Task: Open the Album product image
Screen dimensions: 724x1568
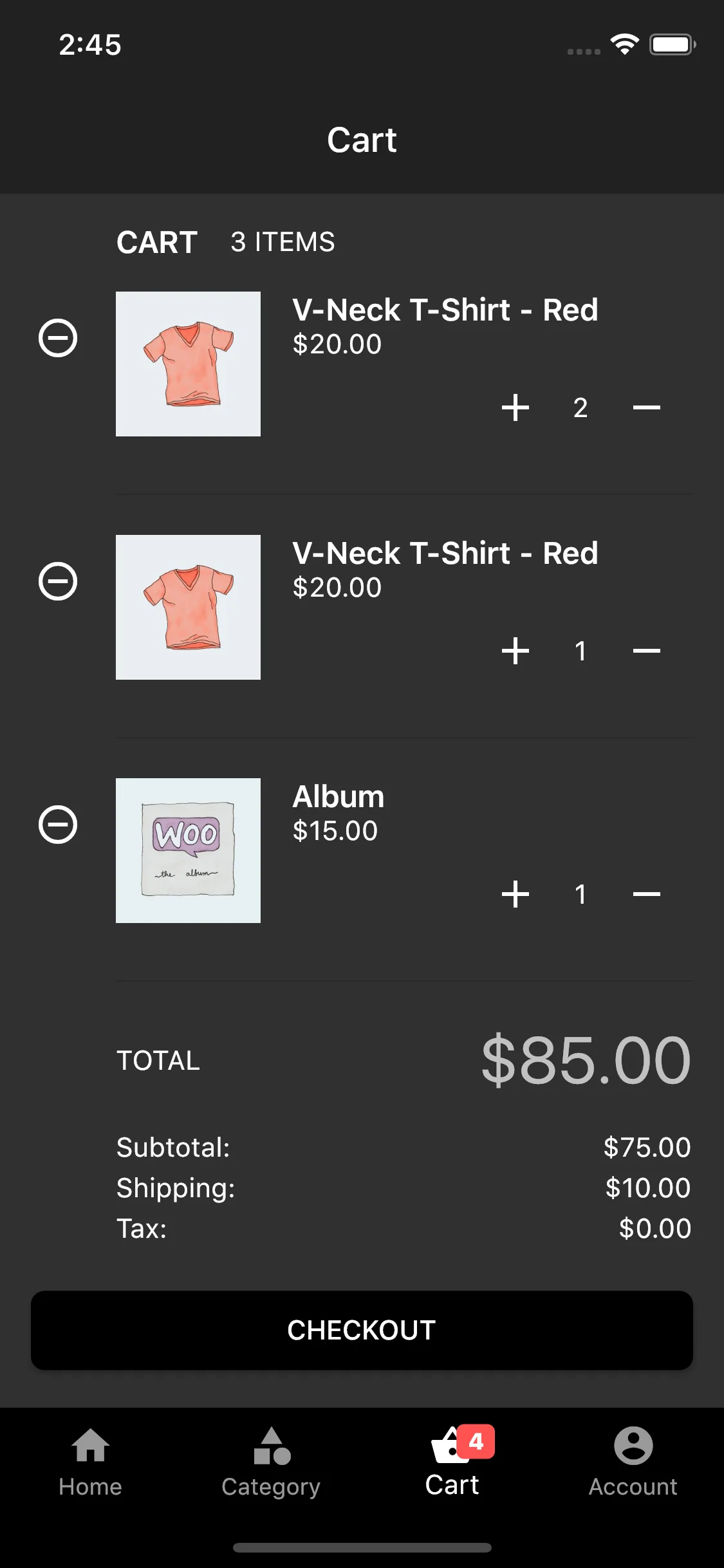Action: click(188, 850)
